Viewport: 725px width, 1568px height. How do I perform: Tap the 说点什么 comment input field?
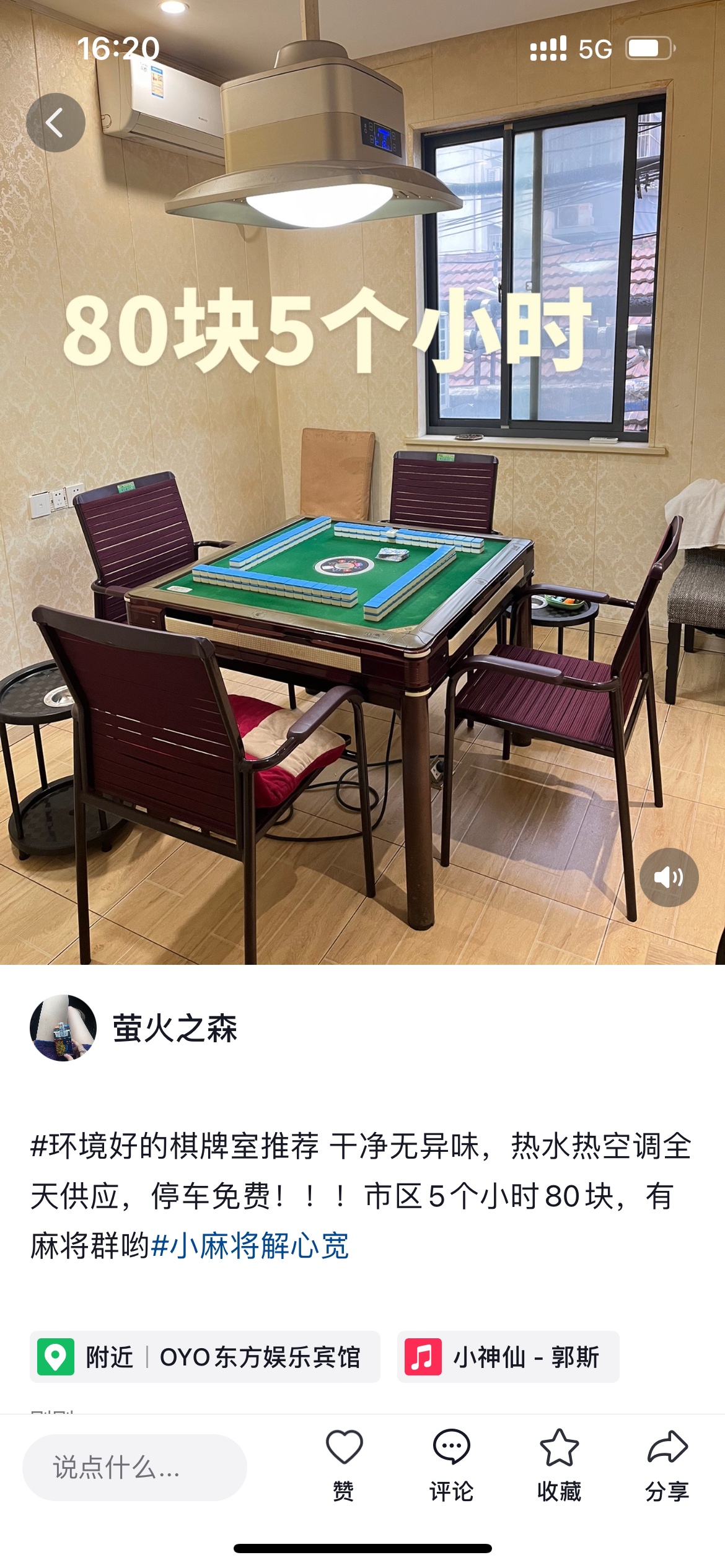(x=134, y=1467)
